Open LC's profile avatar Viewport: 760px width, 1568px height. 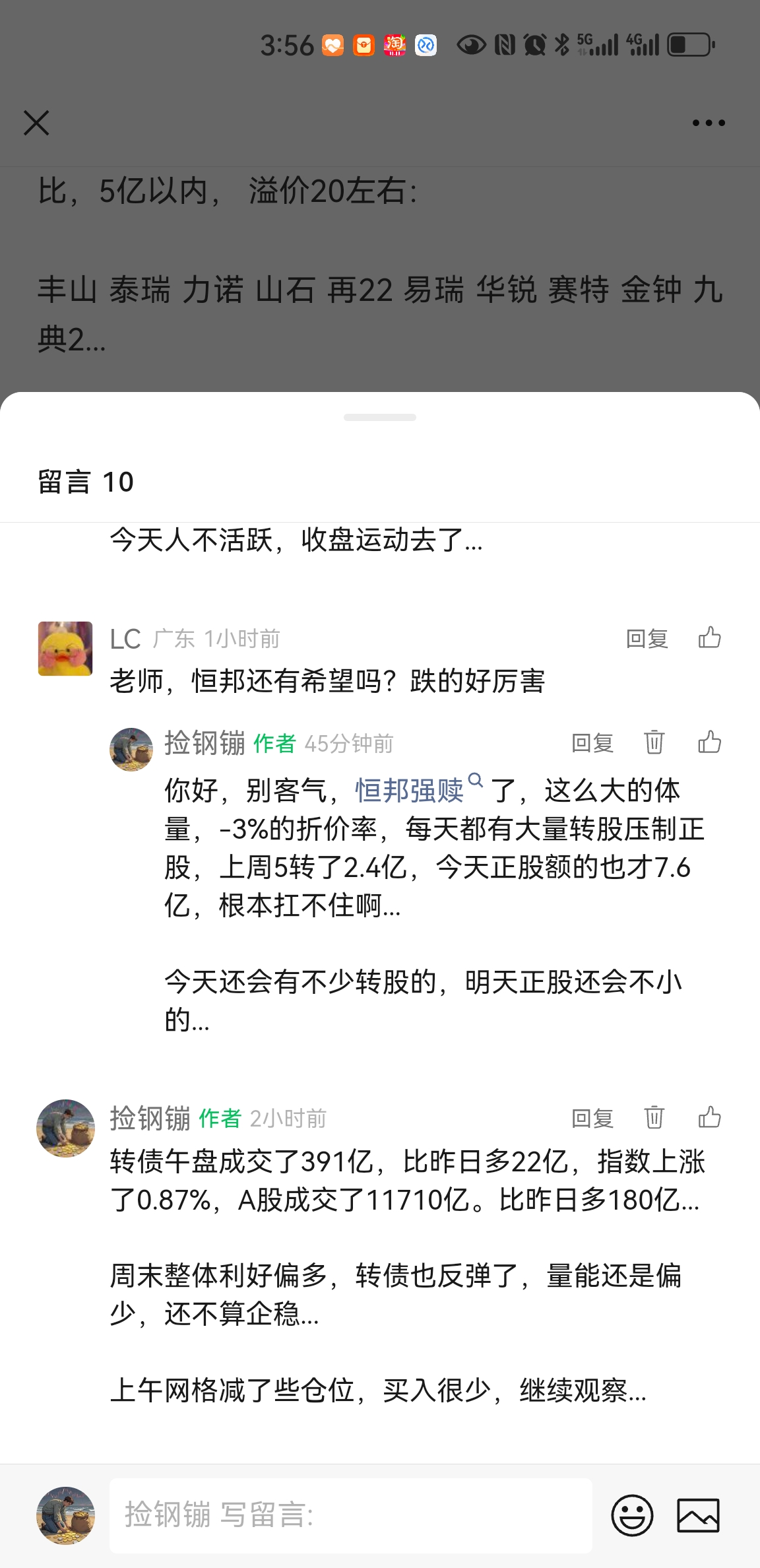(x=65, y=649)
